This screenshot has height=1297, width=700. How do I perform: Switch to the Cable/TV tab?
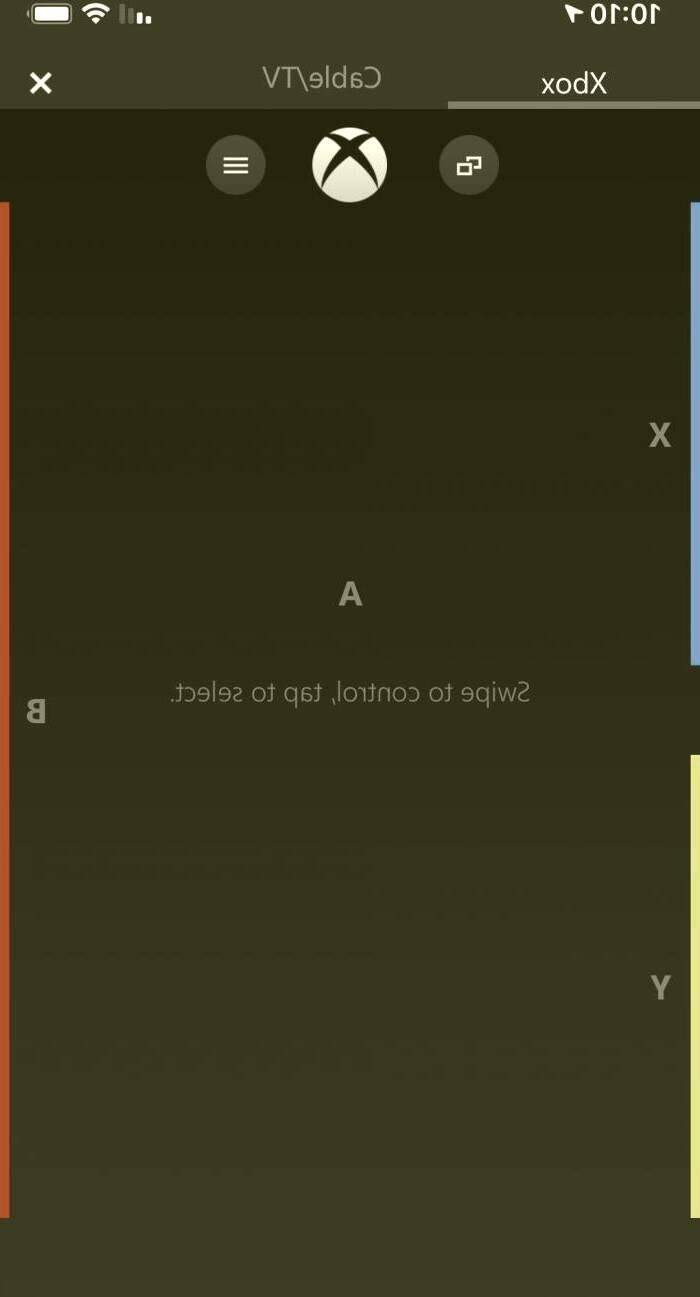(321, 78)
